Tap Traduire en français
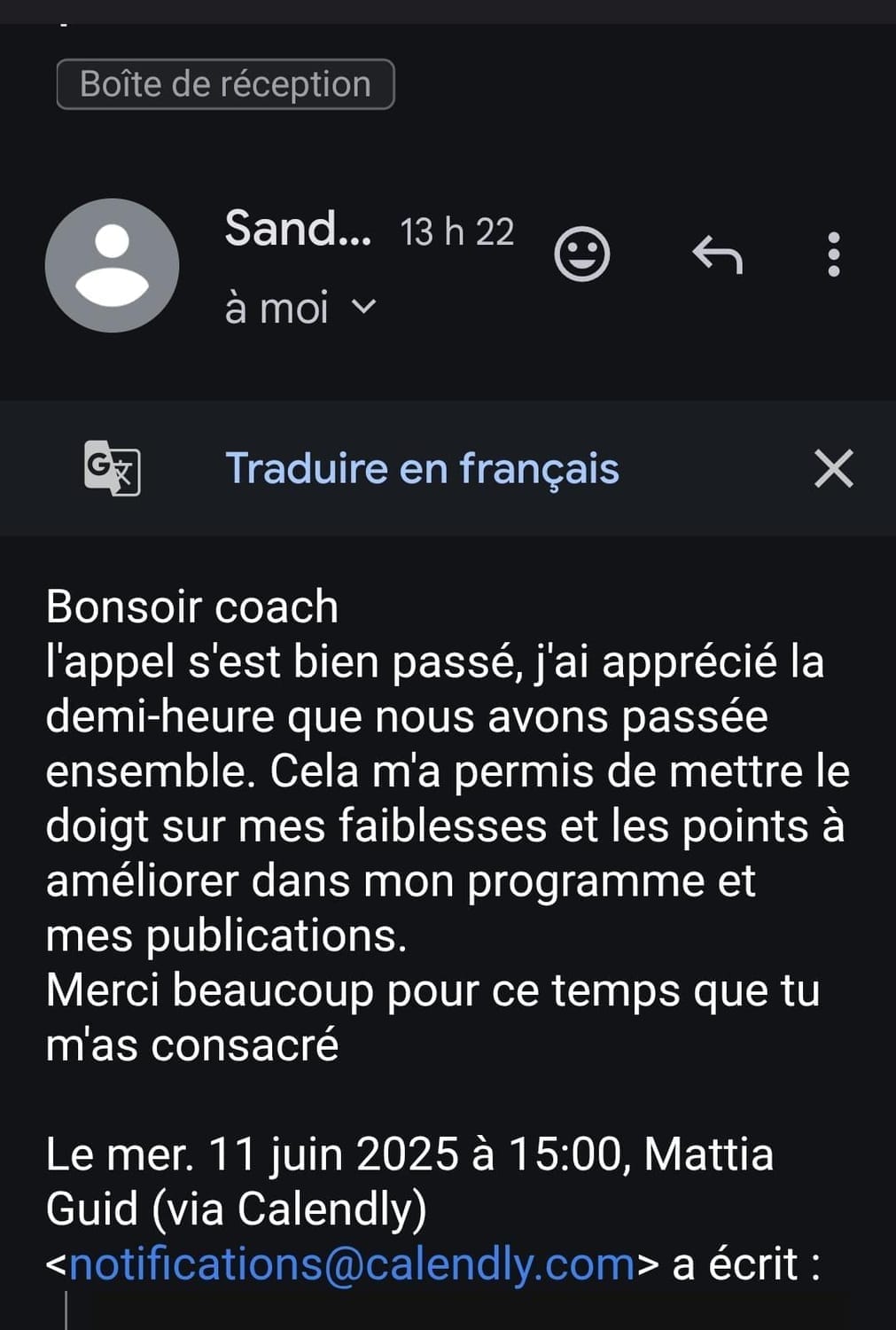Image resolution: width=896 pixels, height=1330 pixels. (422, 468)
